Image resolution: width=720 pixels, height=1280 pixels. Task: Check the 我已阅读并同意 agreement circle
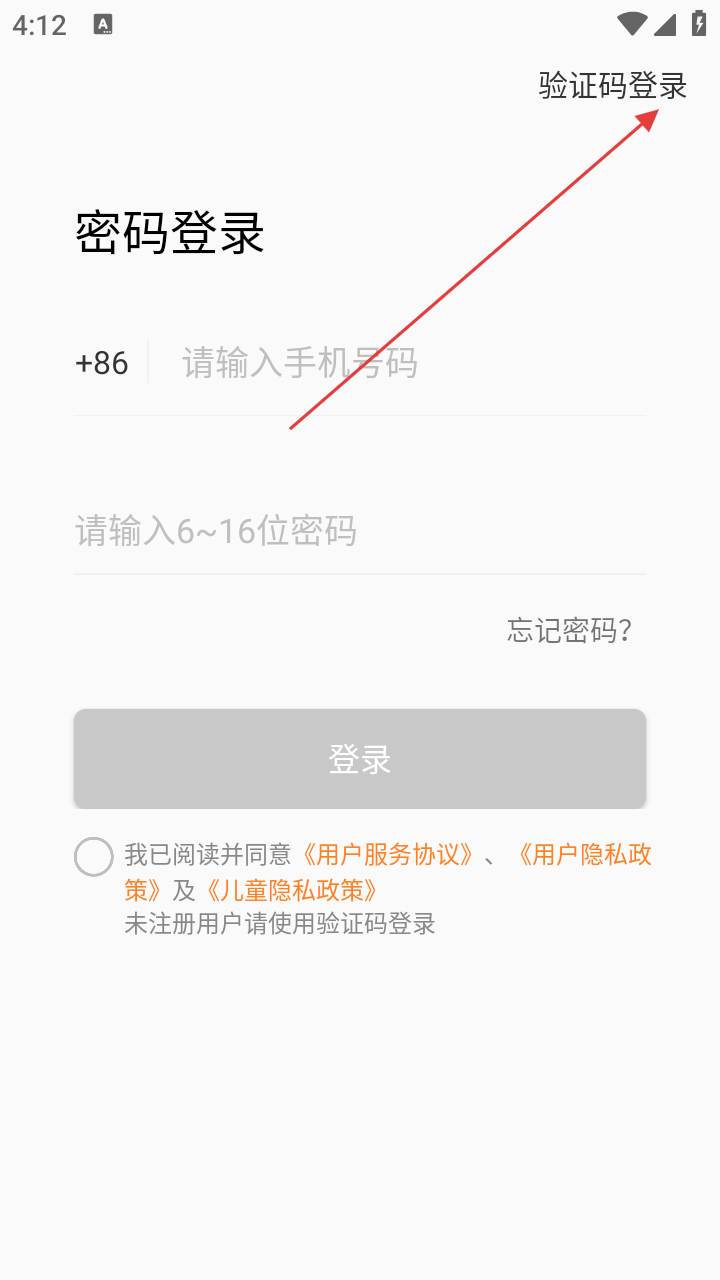pyautogui.click(x=94, y=857)
